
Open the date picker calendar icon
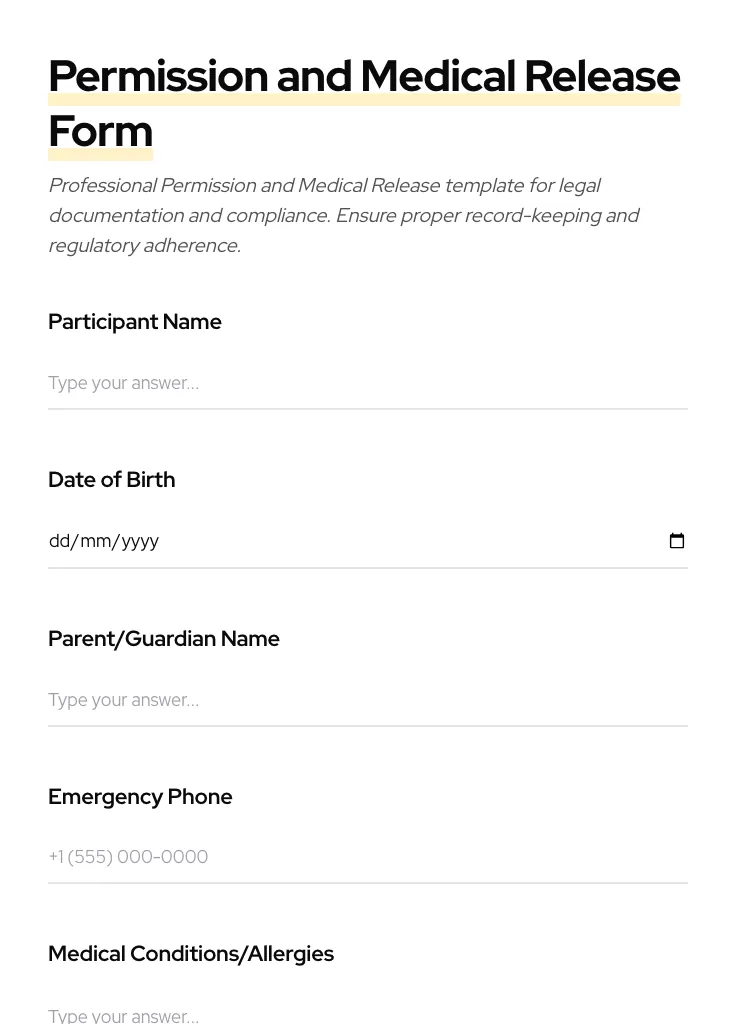(677, 541)
